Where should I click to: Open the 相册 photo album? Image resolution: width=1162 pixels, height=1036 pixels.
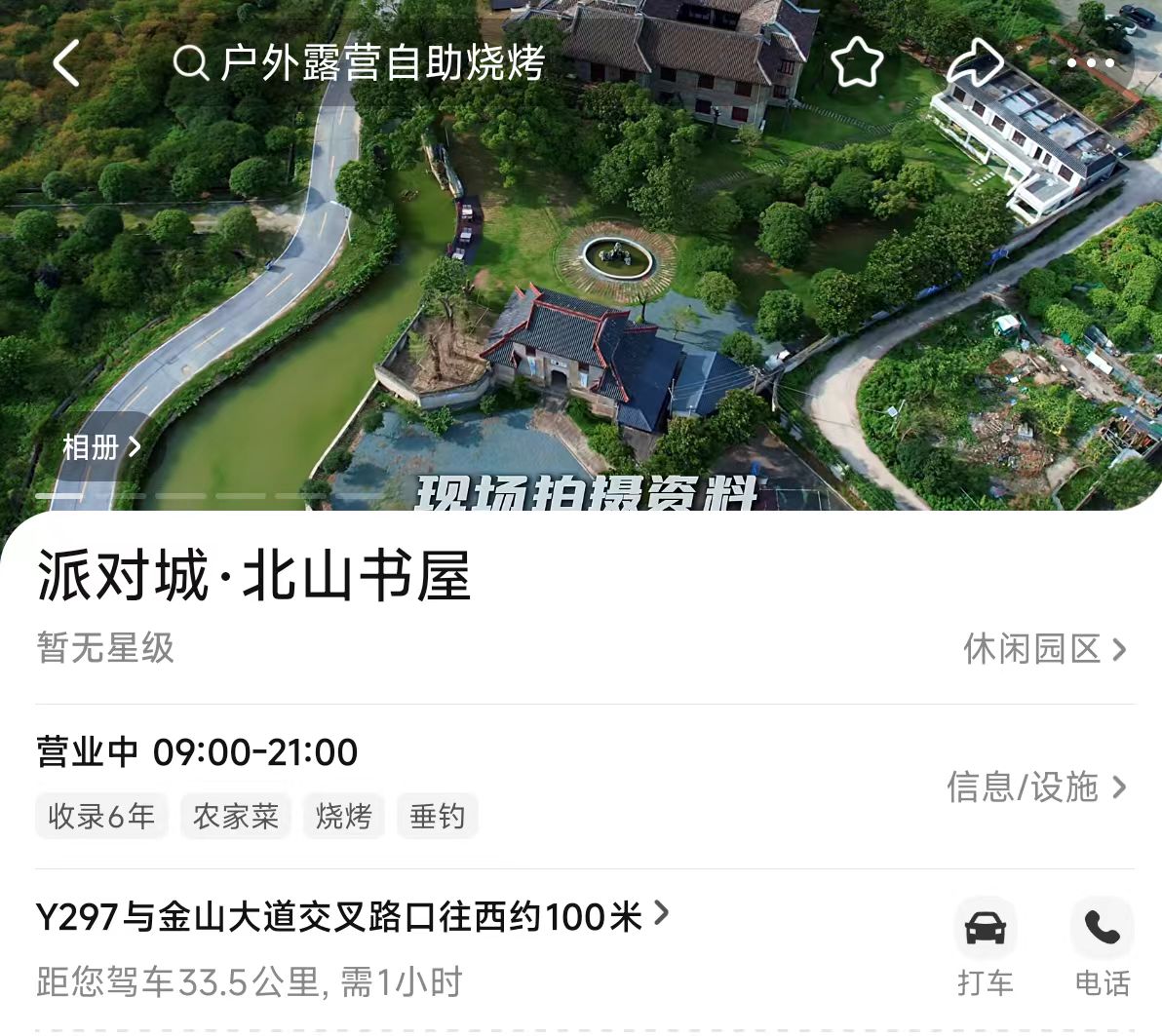click(x=100, y=447)
